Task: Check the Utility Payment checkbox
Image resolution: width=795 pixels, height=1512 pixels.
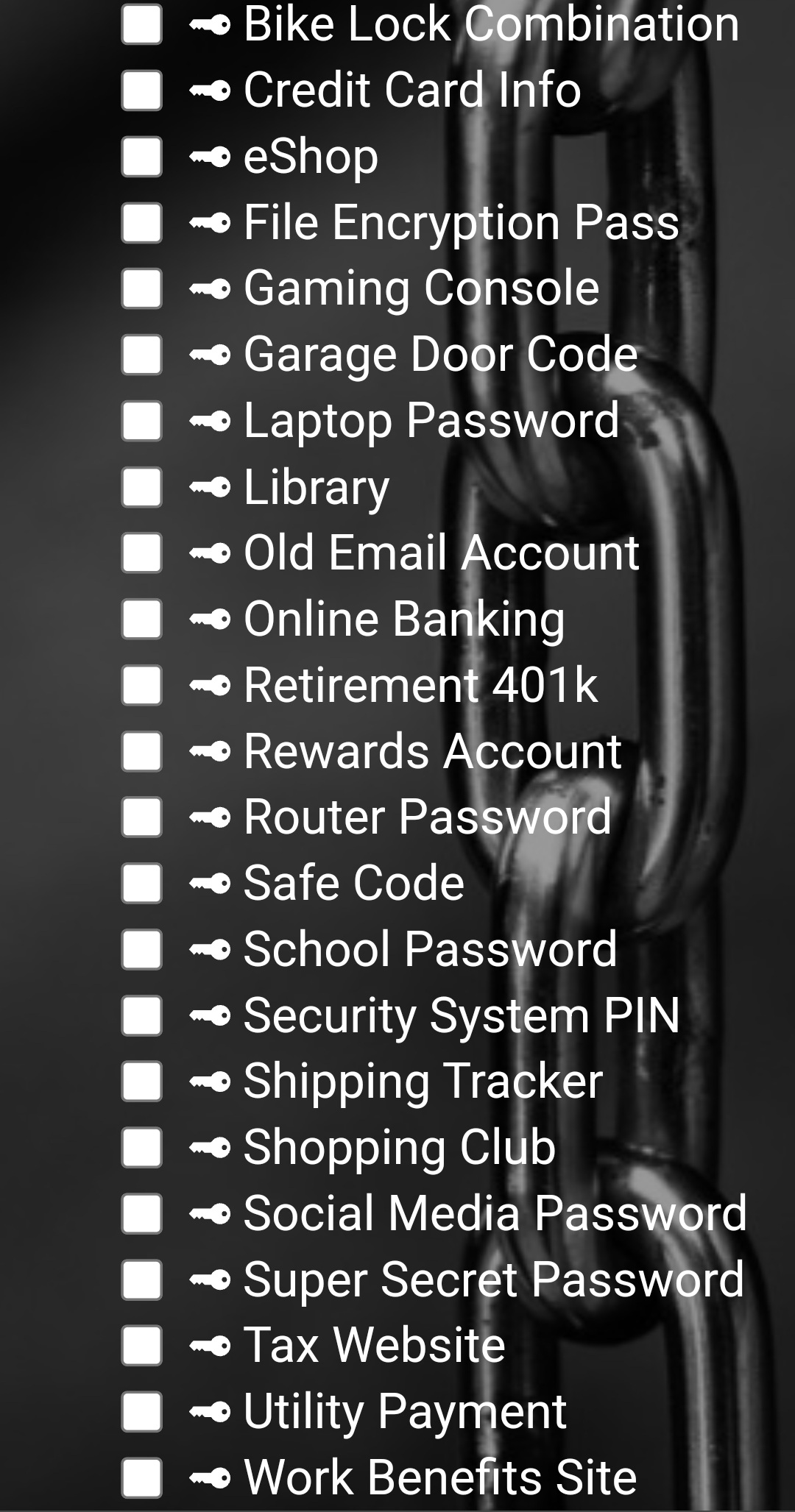Action: [141, 1411]
